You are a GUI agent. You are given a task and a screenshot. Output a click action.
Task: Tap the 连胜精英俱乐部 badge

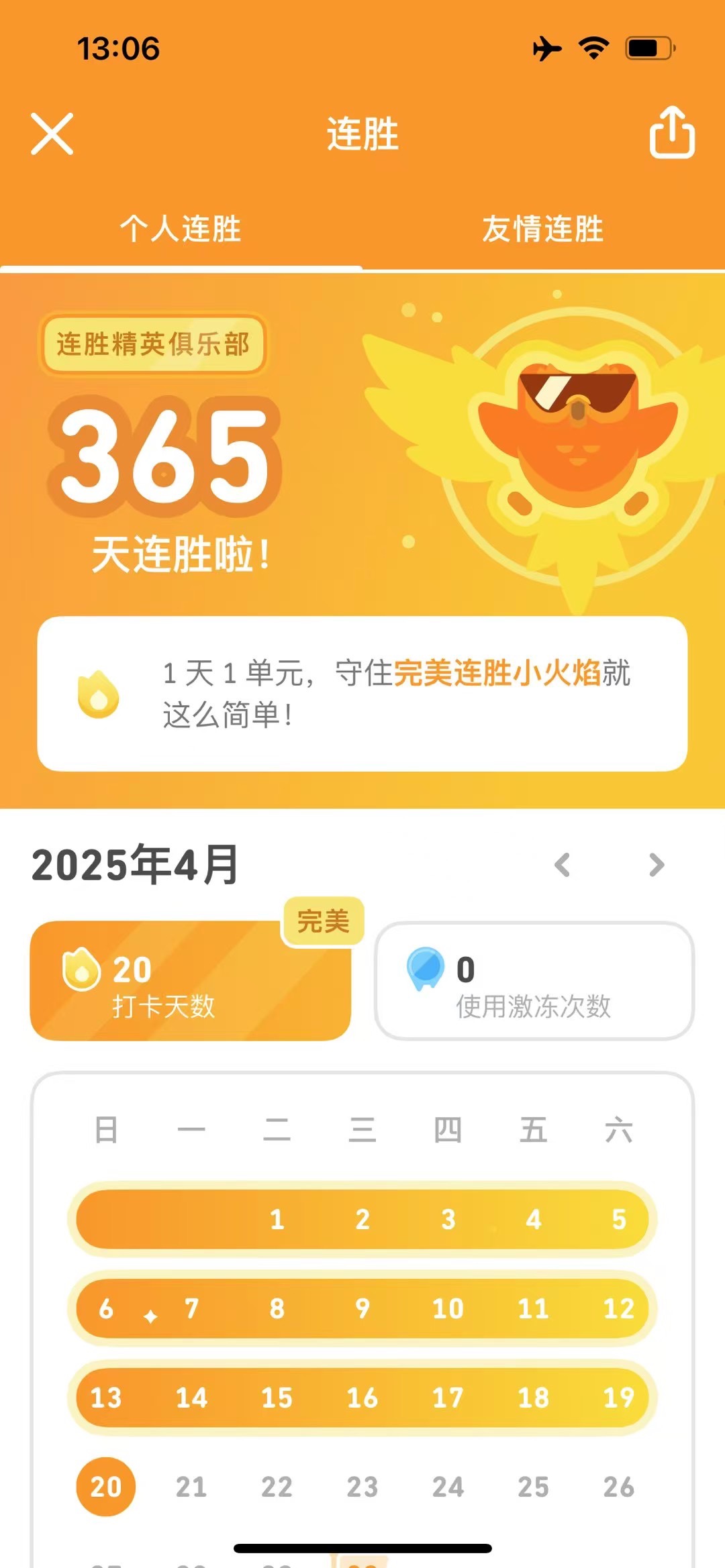(153, 344)
